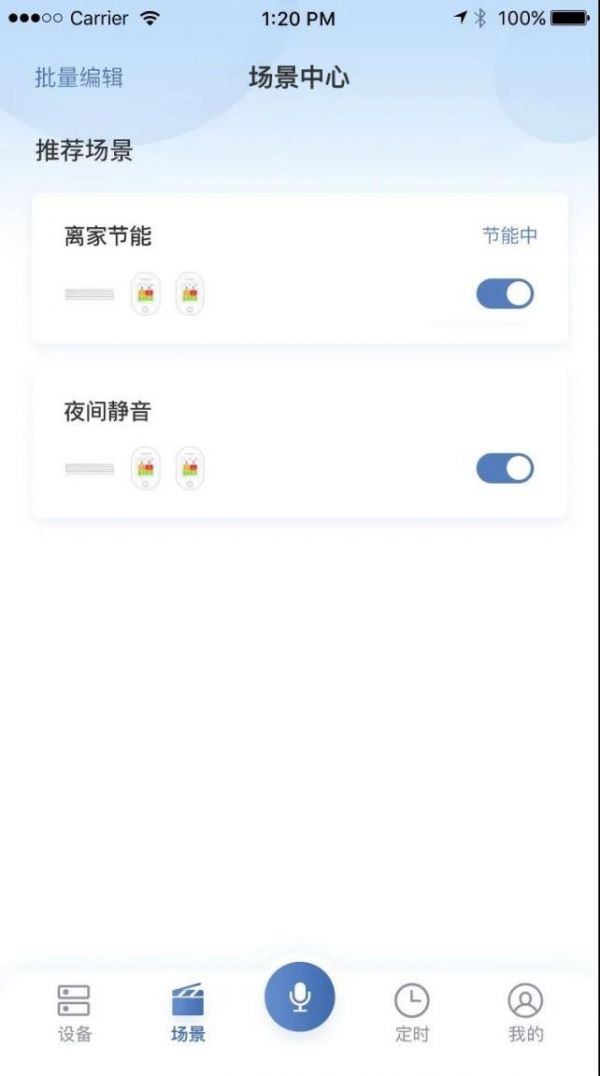Viewport: 600px width, 1076px height.
Task: Select the 场景 tab
Action: coord(188,1012)
